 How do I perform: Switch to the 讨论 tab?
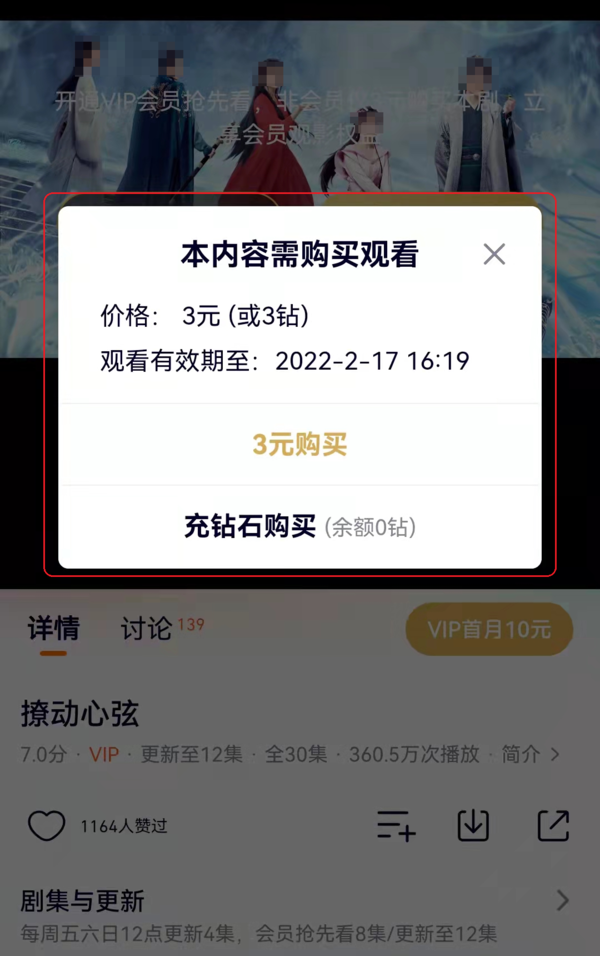147,629
